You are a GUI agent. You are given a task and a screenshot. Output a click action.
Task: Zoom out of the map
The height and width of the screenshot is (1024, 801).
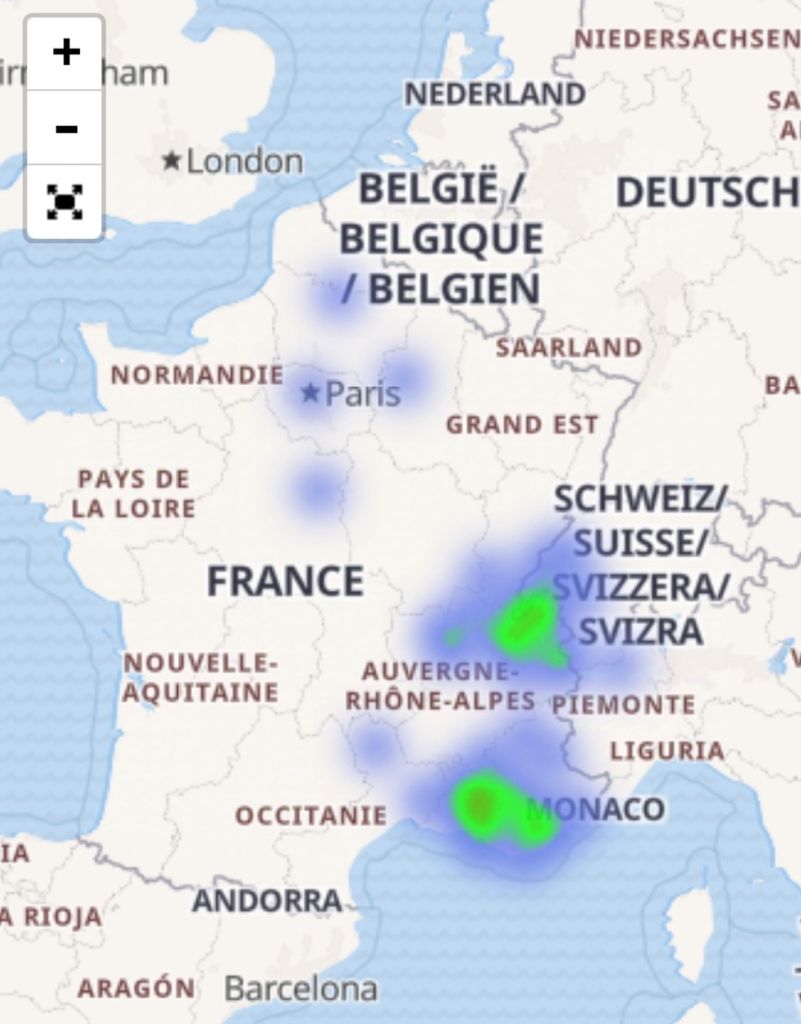pos(65,128)
